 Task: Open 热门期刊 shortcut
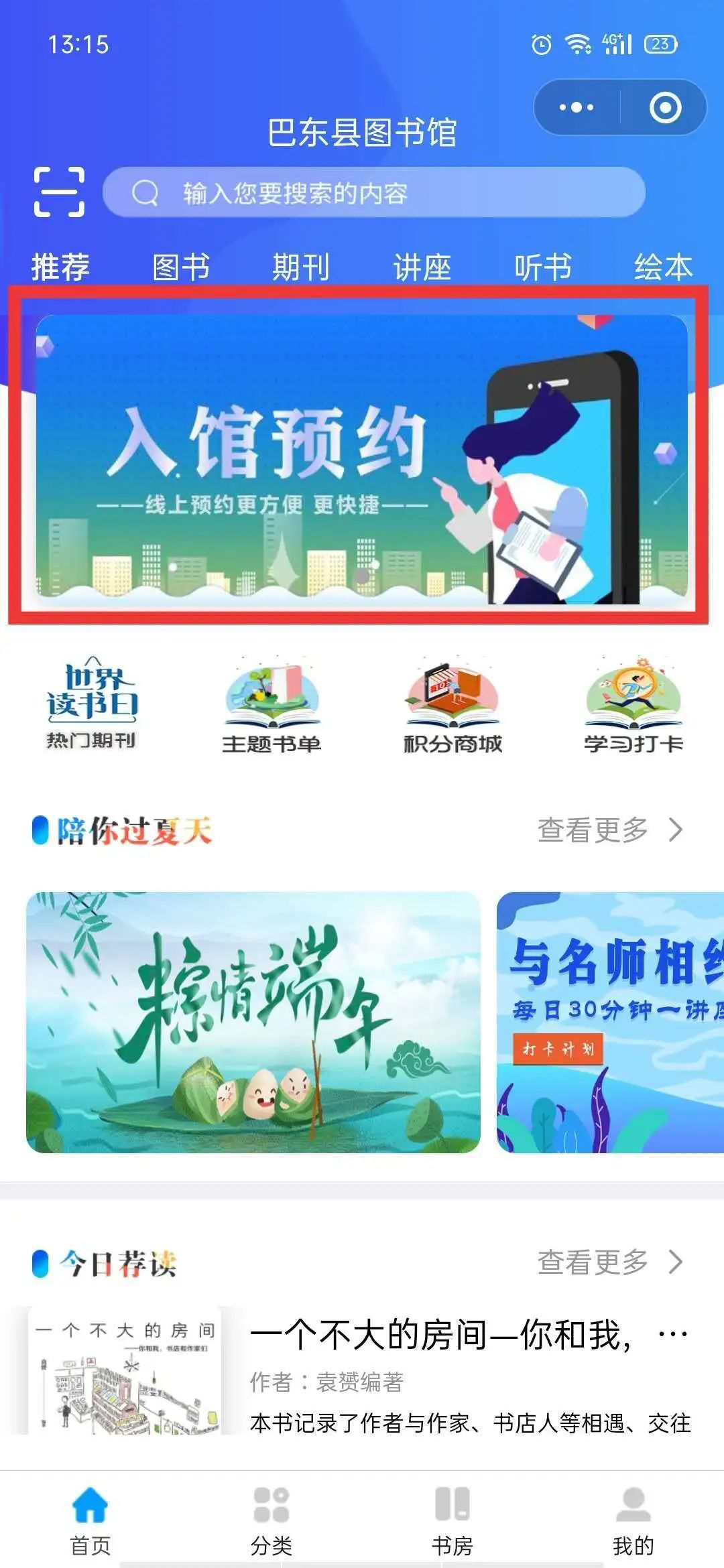[91, 704]
